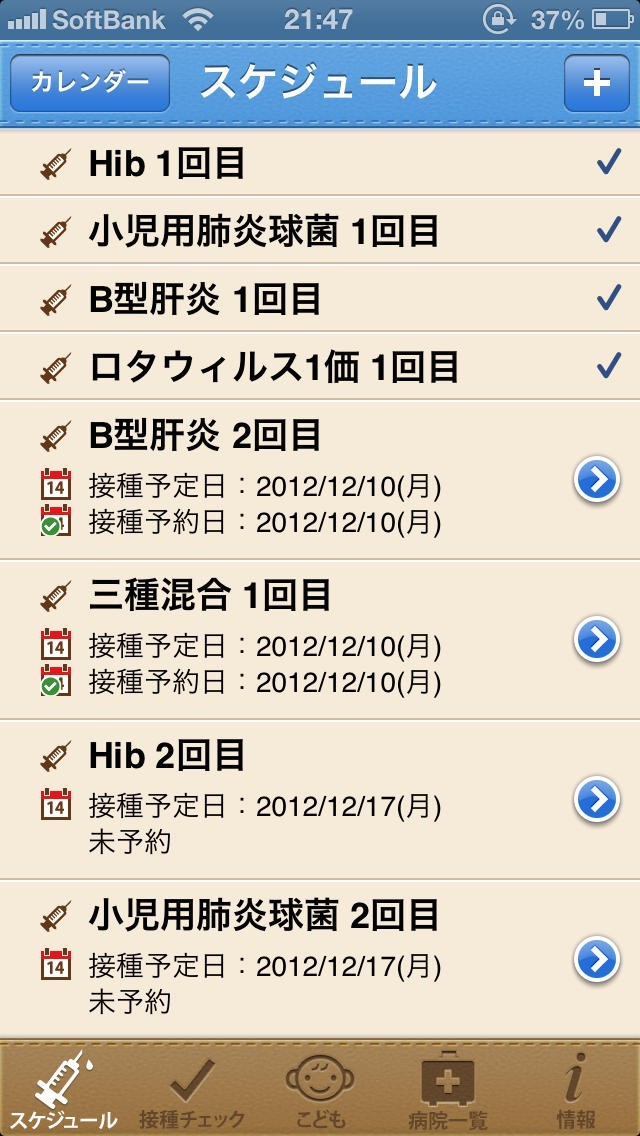The height and width of the screenshot is (1136, 640).
Task: Open the B型肝炎 1回目 row
Action: [320, 298]
